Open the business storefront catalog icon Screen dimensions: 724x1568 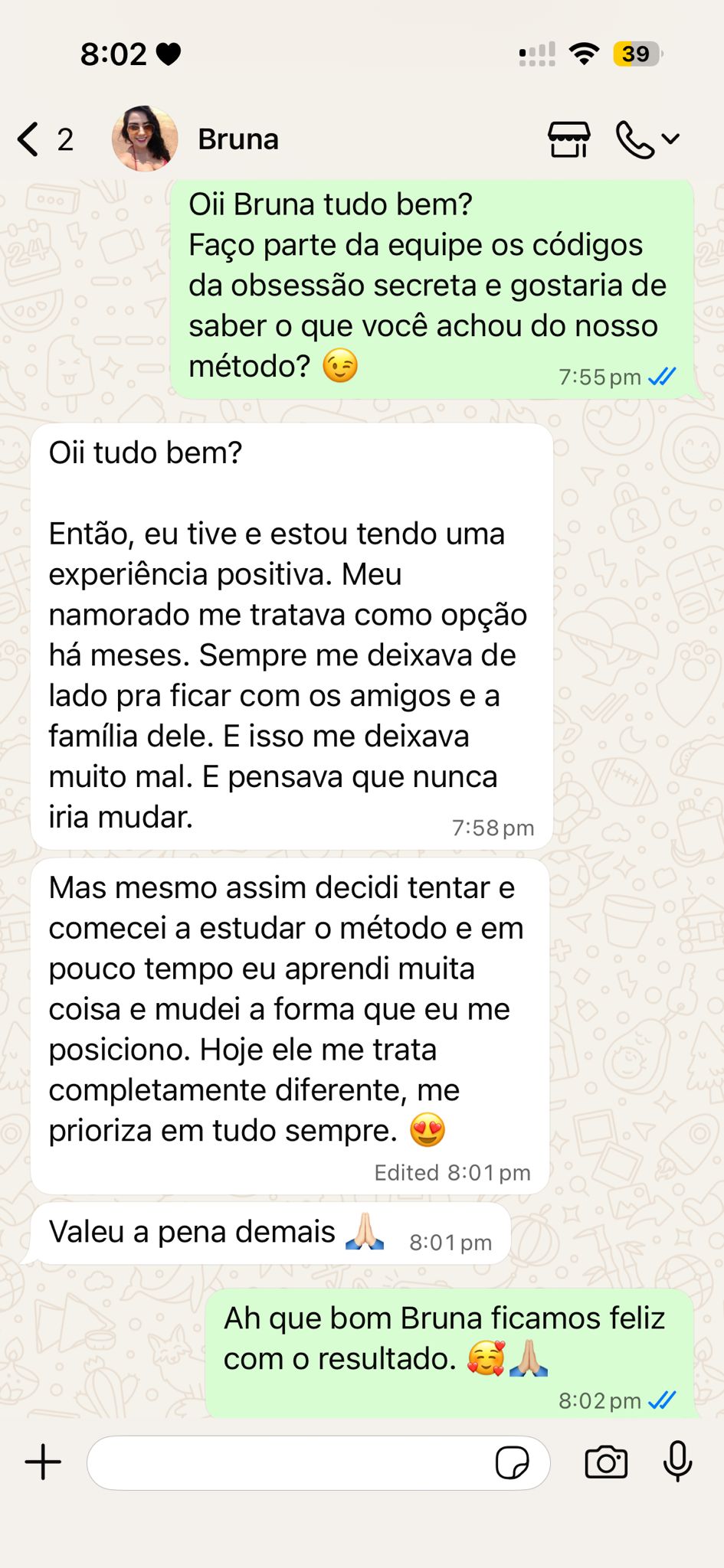[568, 140]
